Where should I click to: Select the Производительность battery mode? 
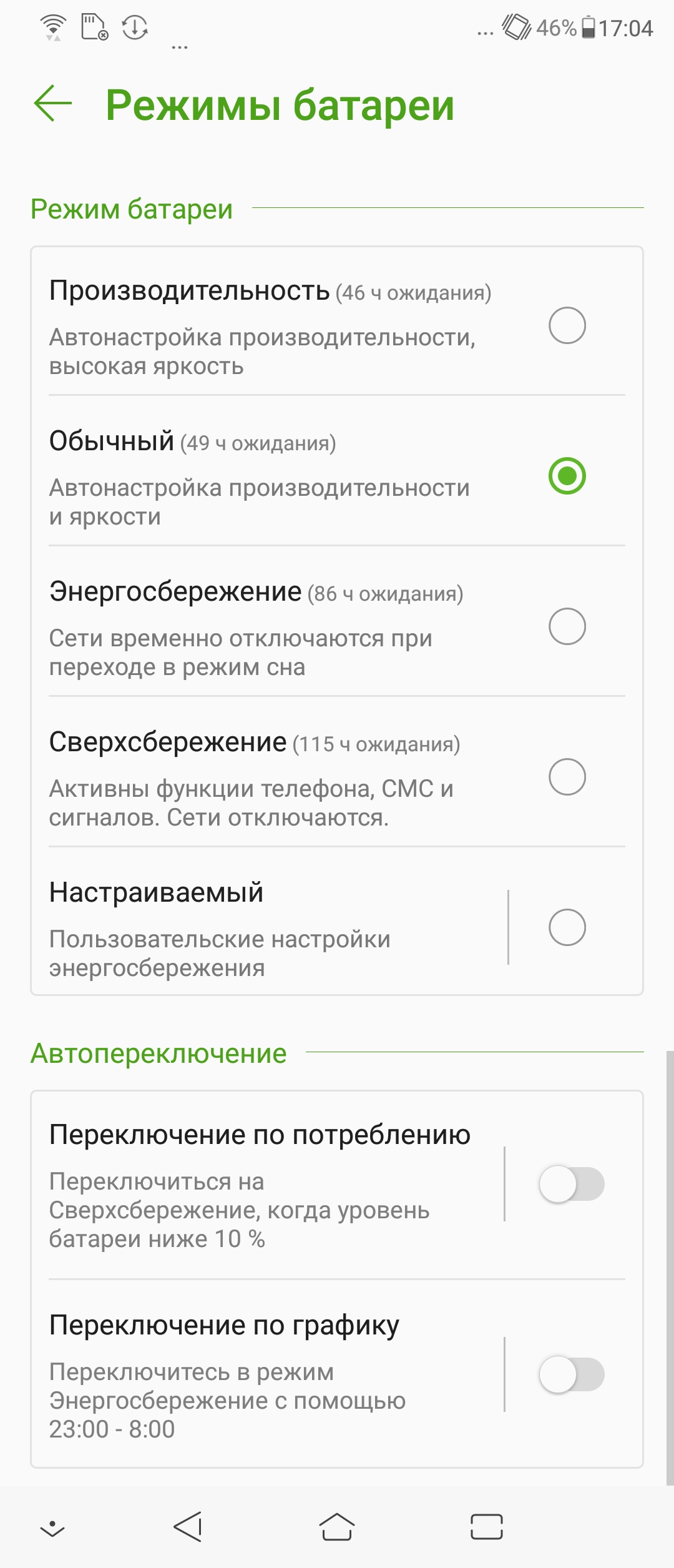click(x=567, y=325)
